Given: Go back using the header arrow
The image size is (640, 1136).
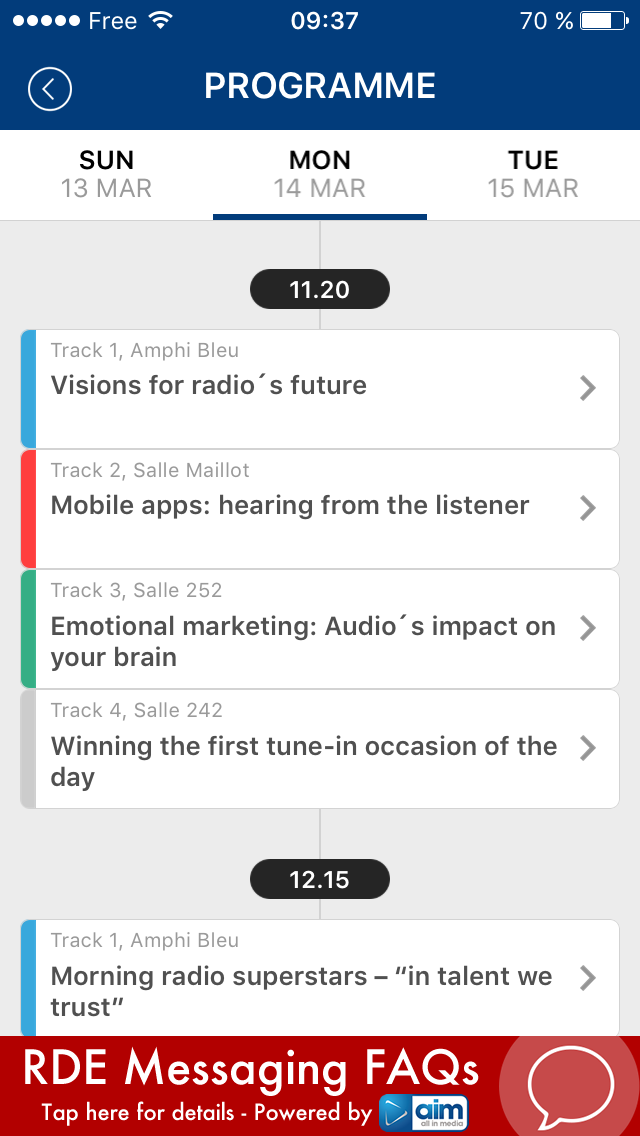Looking at the screenshot, I should 50,88.
